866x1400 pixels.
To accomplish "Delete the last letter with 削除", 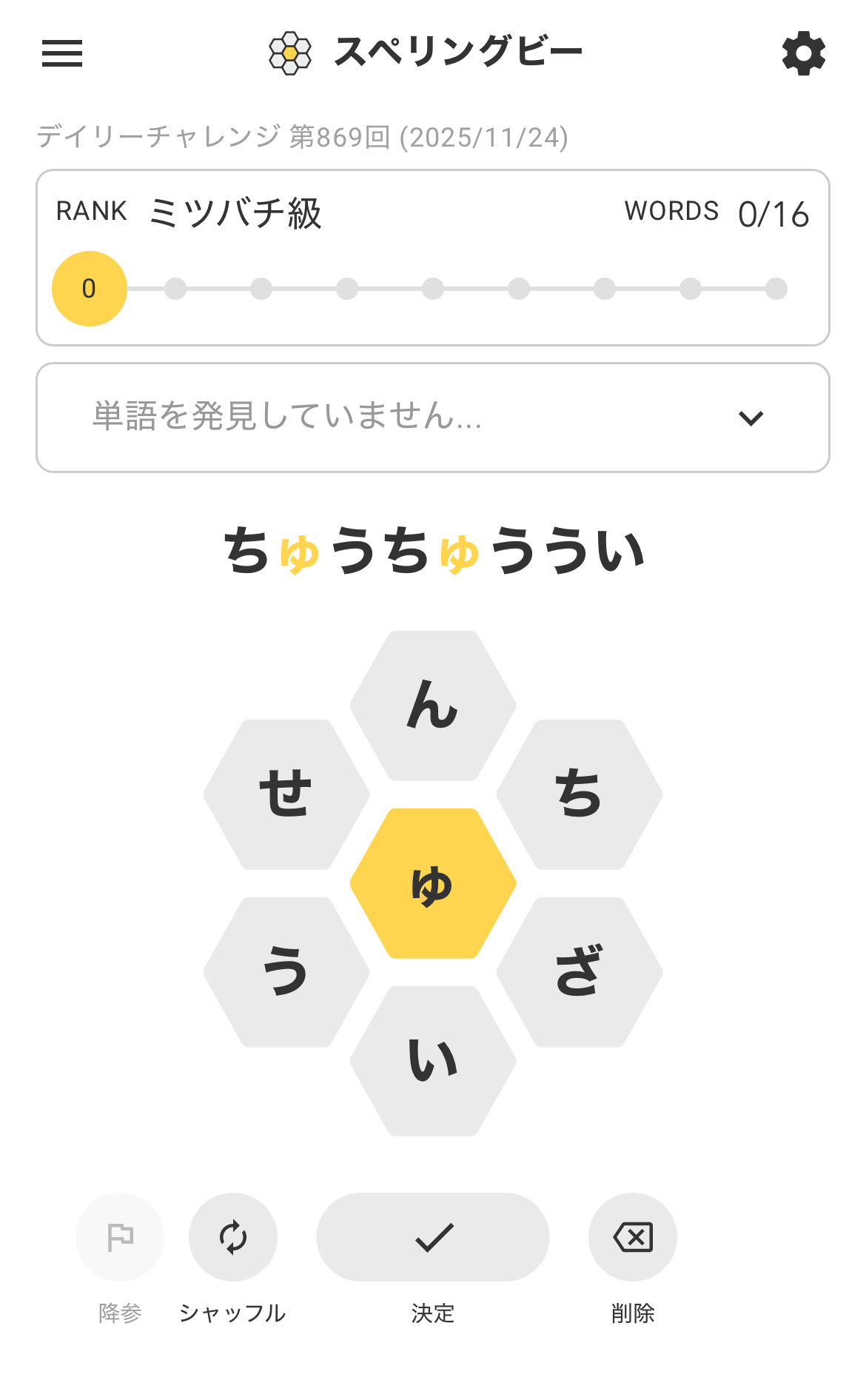I will click(633, 1237).
